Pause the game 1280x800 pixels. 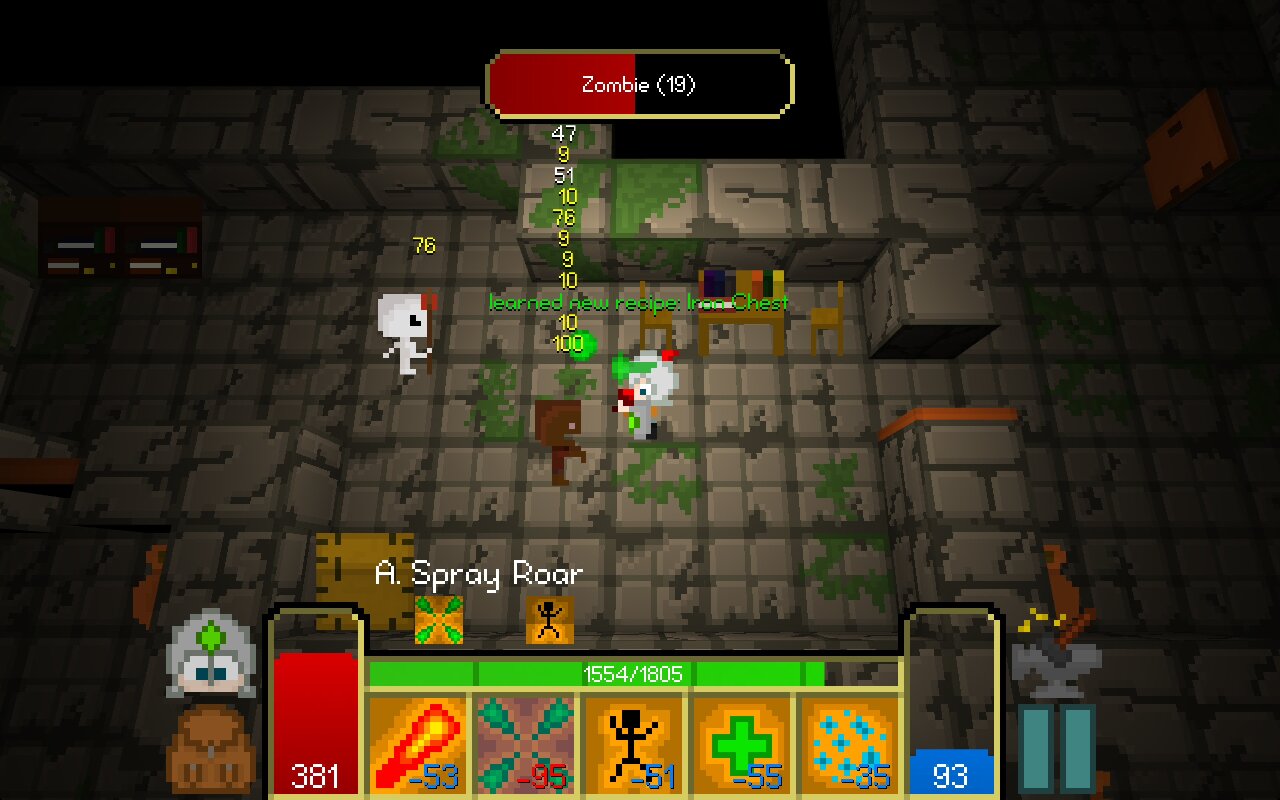[1056, 748]
